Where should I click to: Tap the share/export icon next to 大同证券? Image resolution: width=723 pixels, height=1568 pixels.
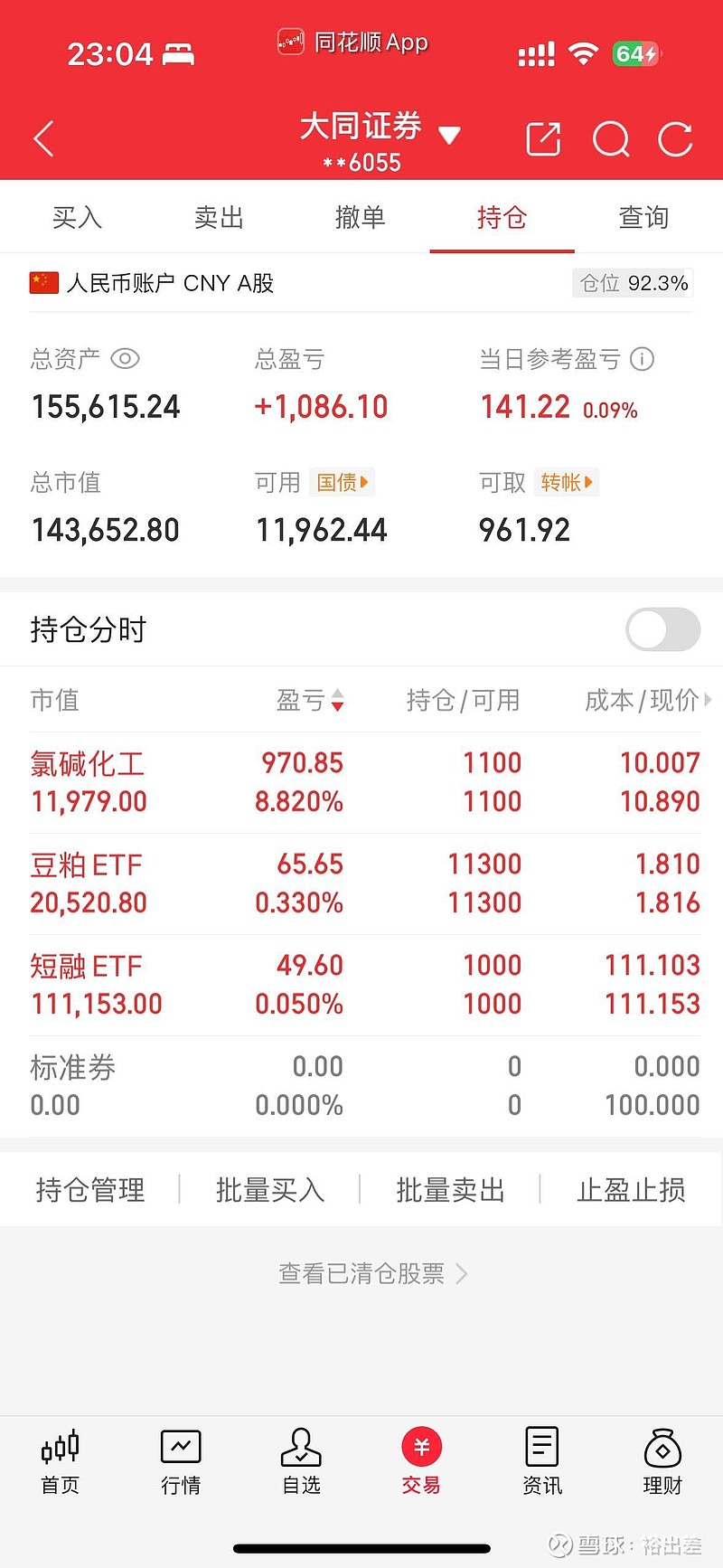tap(542, 138)
